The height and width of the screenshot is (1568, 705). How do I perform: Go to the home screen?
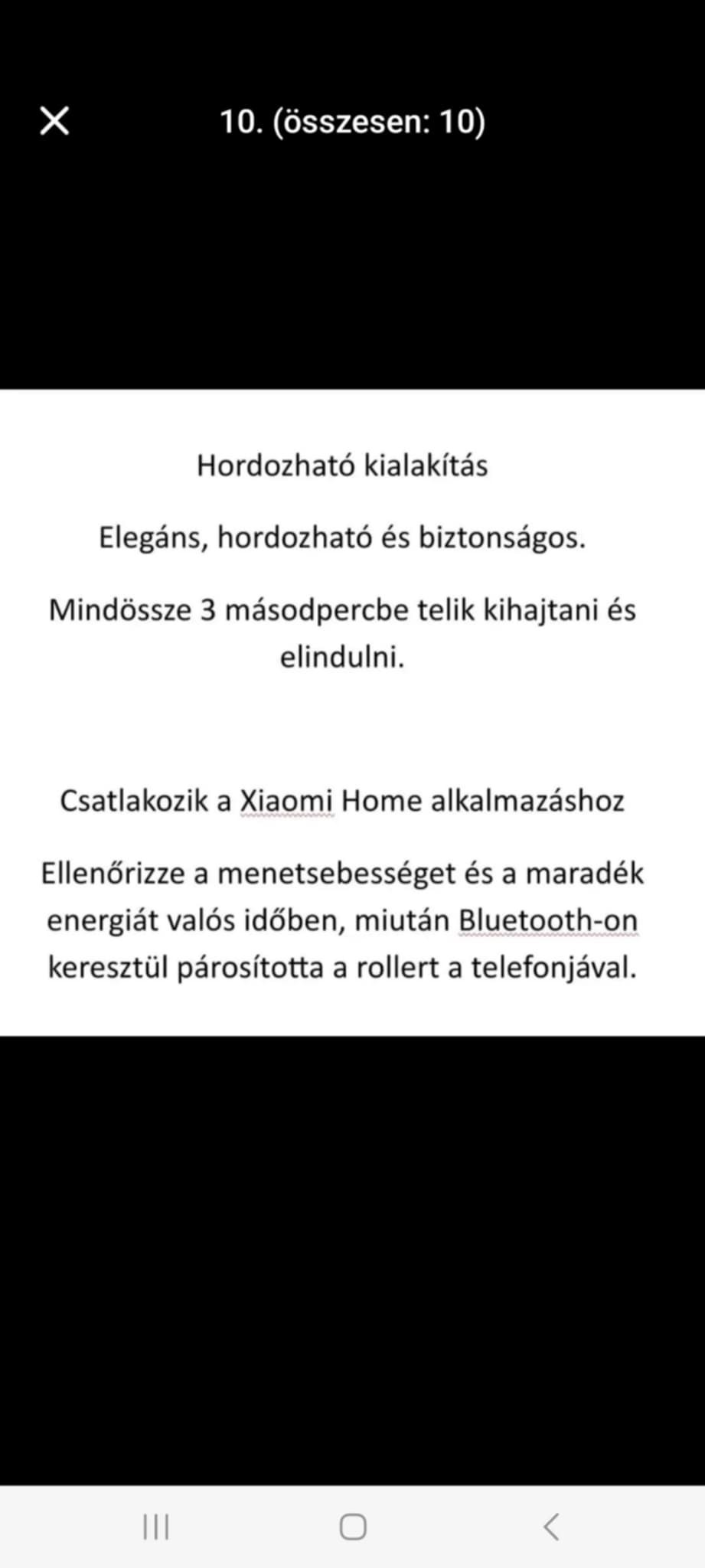pyautogui.click(x=353, y=1526)
